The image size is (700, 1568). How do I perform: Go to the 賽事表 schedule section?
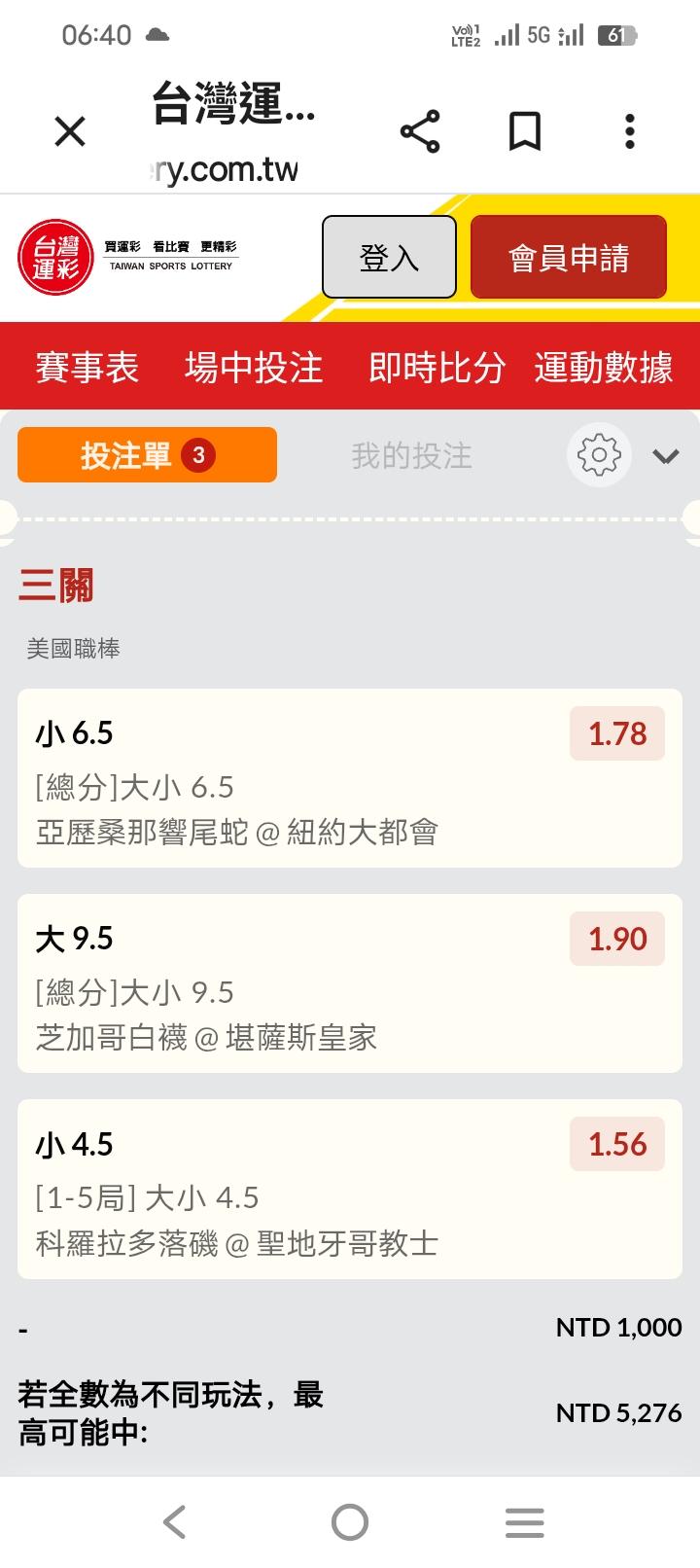[87, 368]
